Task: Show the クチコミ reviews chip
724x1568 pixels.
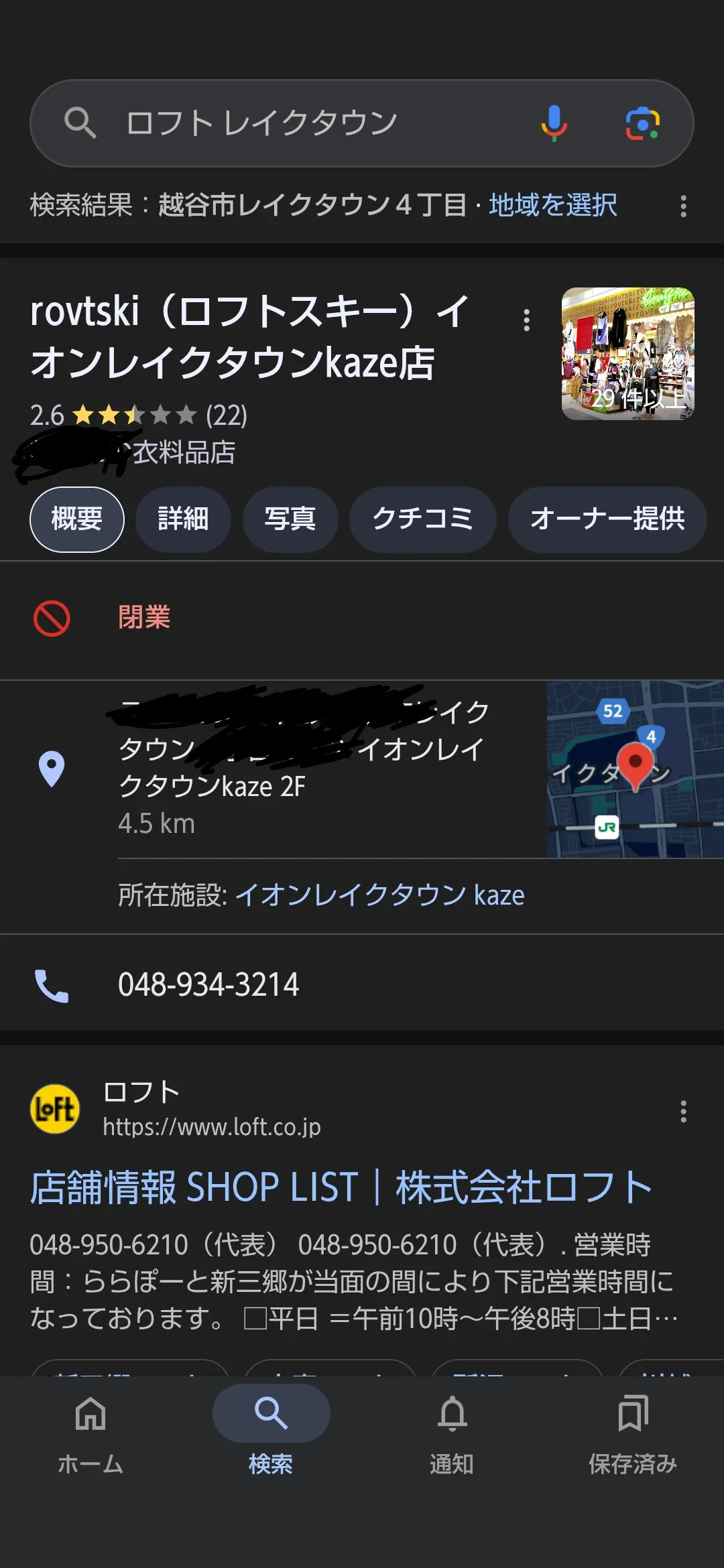Action: [x=422, y=519]
